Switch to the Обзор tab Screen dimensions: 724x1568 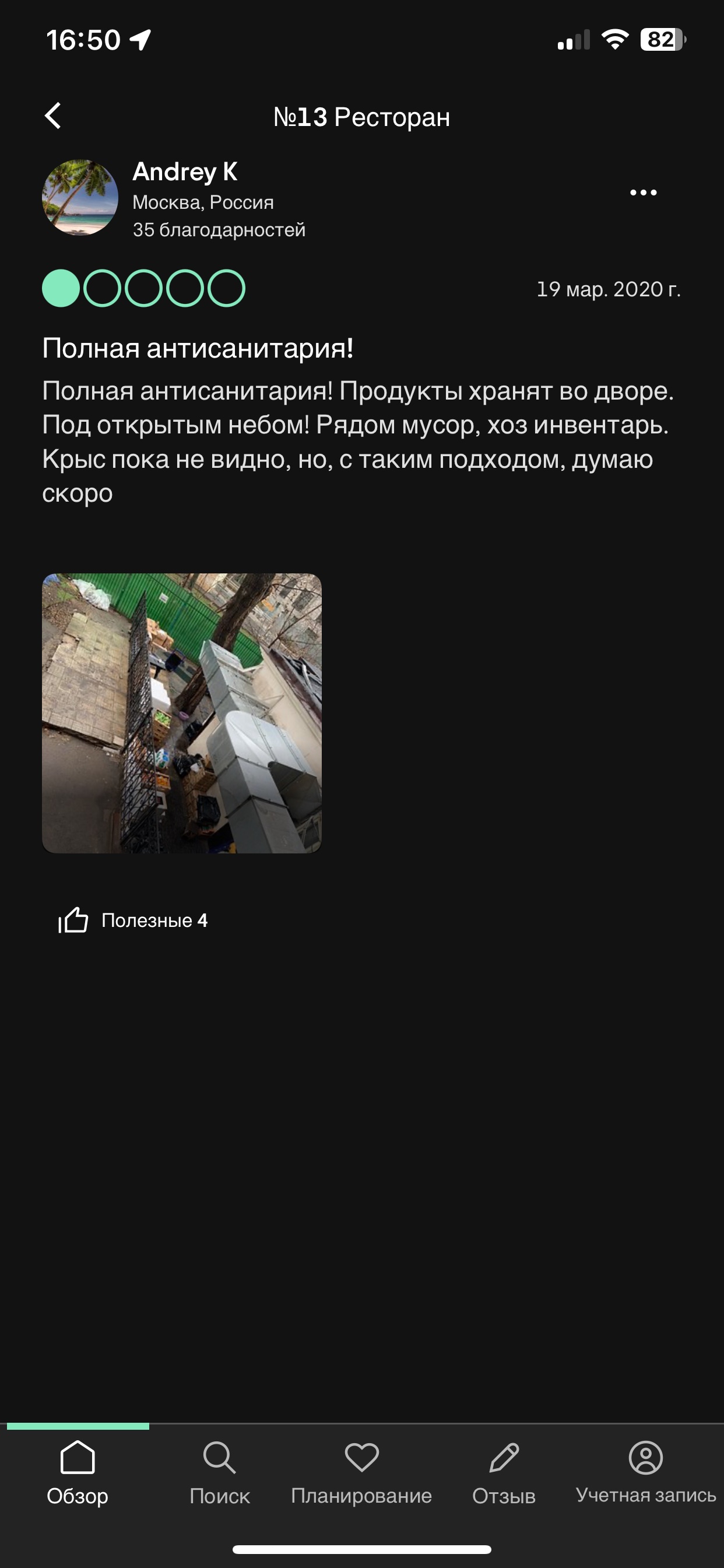tap(78, 1472)
